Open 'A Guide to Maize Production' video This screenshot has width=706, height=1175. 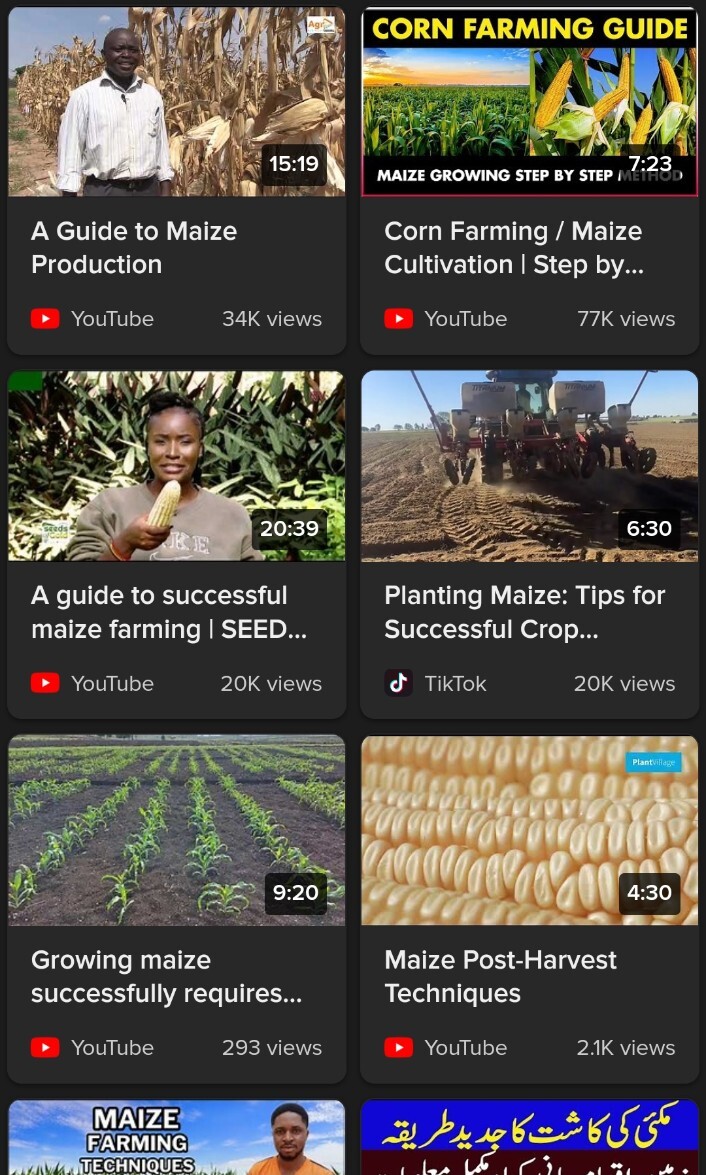[x=177, y=103]
